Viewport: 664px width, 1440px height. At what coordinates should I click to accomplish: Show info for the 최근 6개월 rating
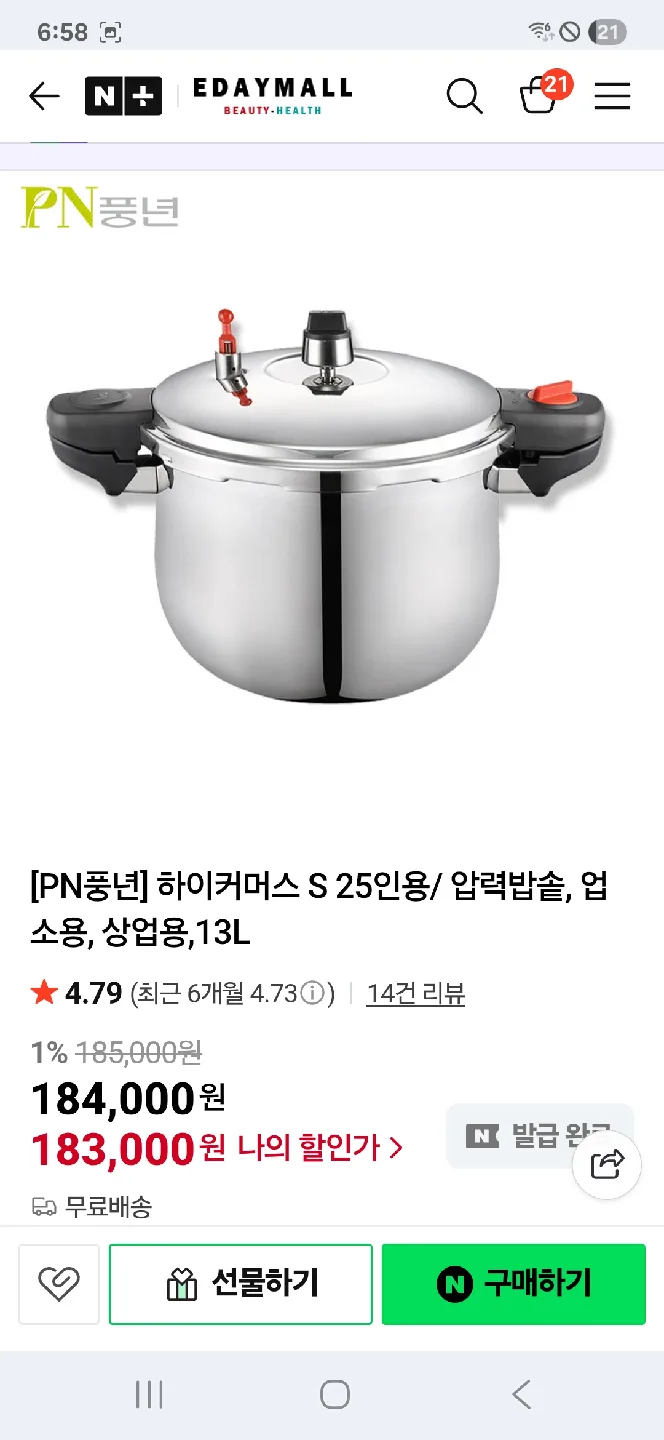click(x=313, y=994)
